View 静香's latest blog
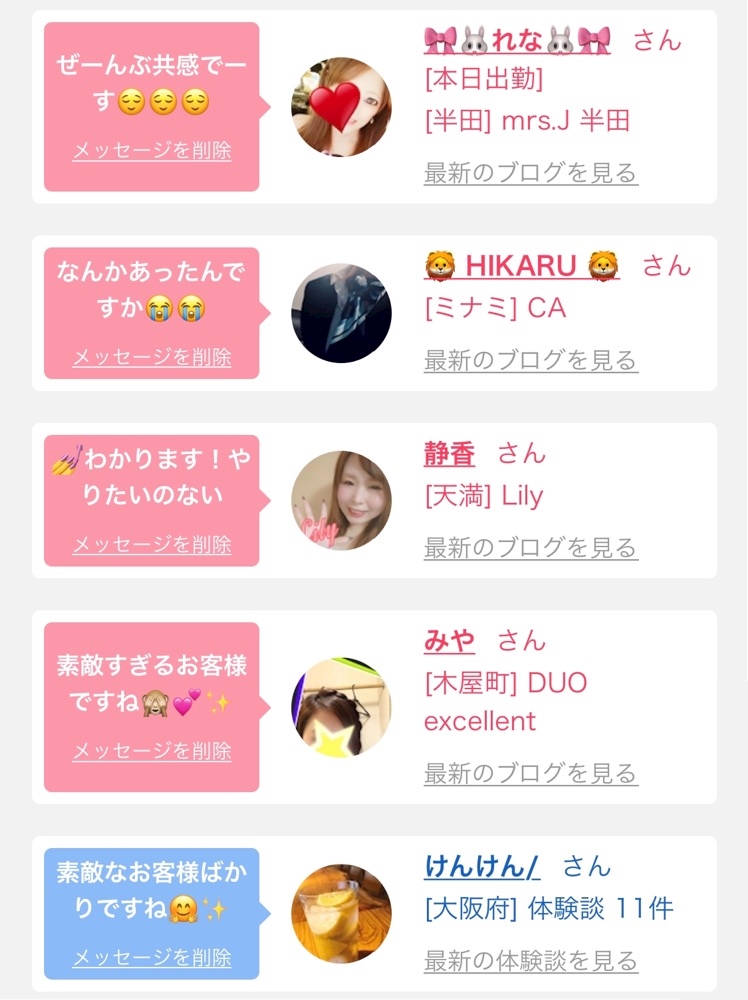 (530, 548)
